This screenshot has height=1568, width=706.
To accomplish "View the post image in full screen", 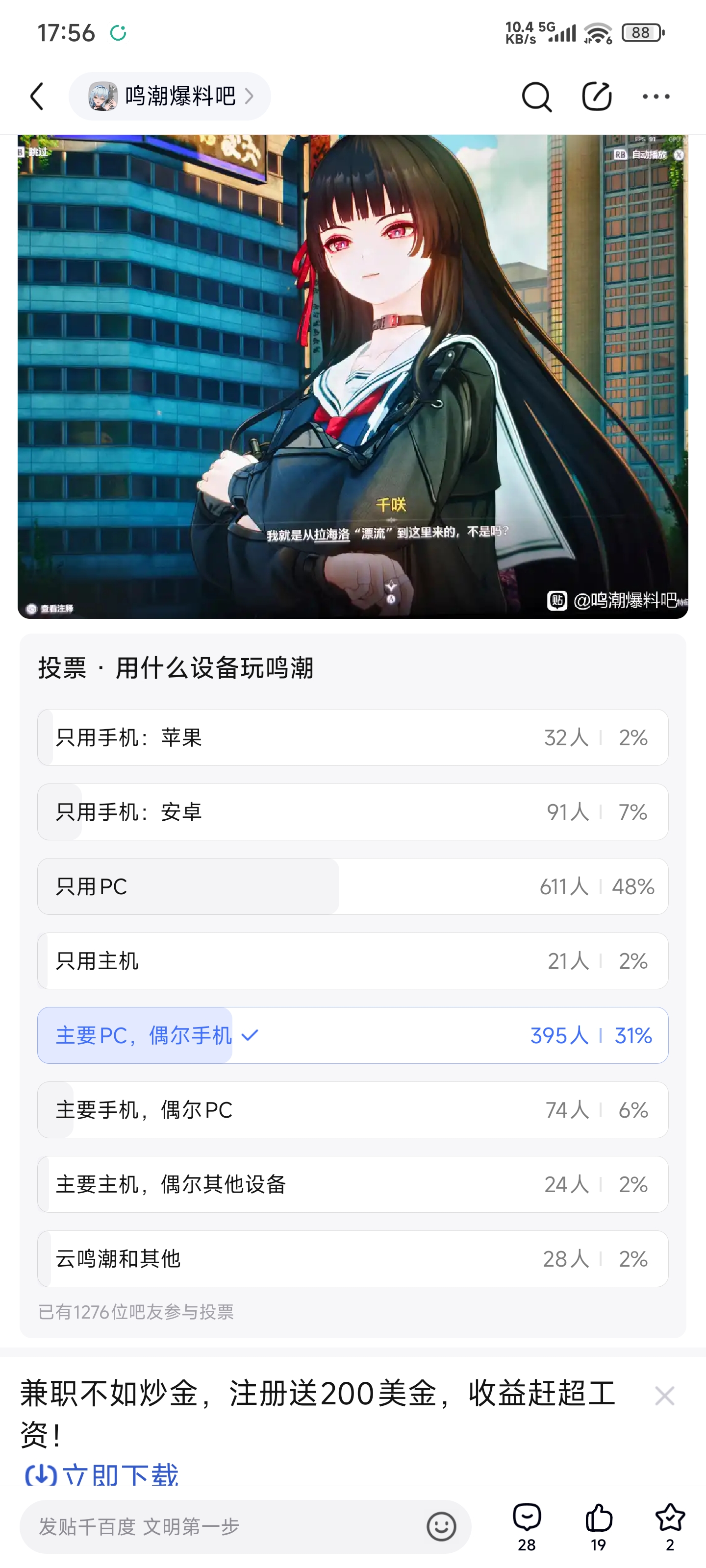I will [353, 376].
